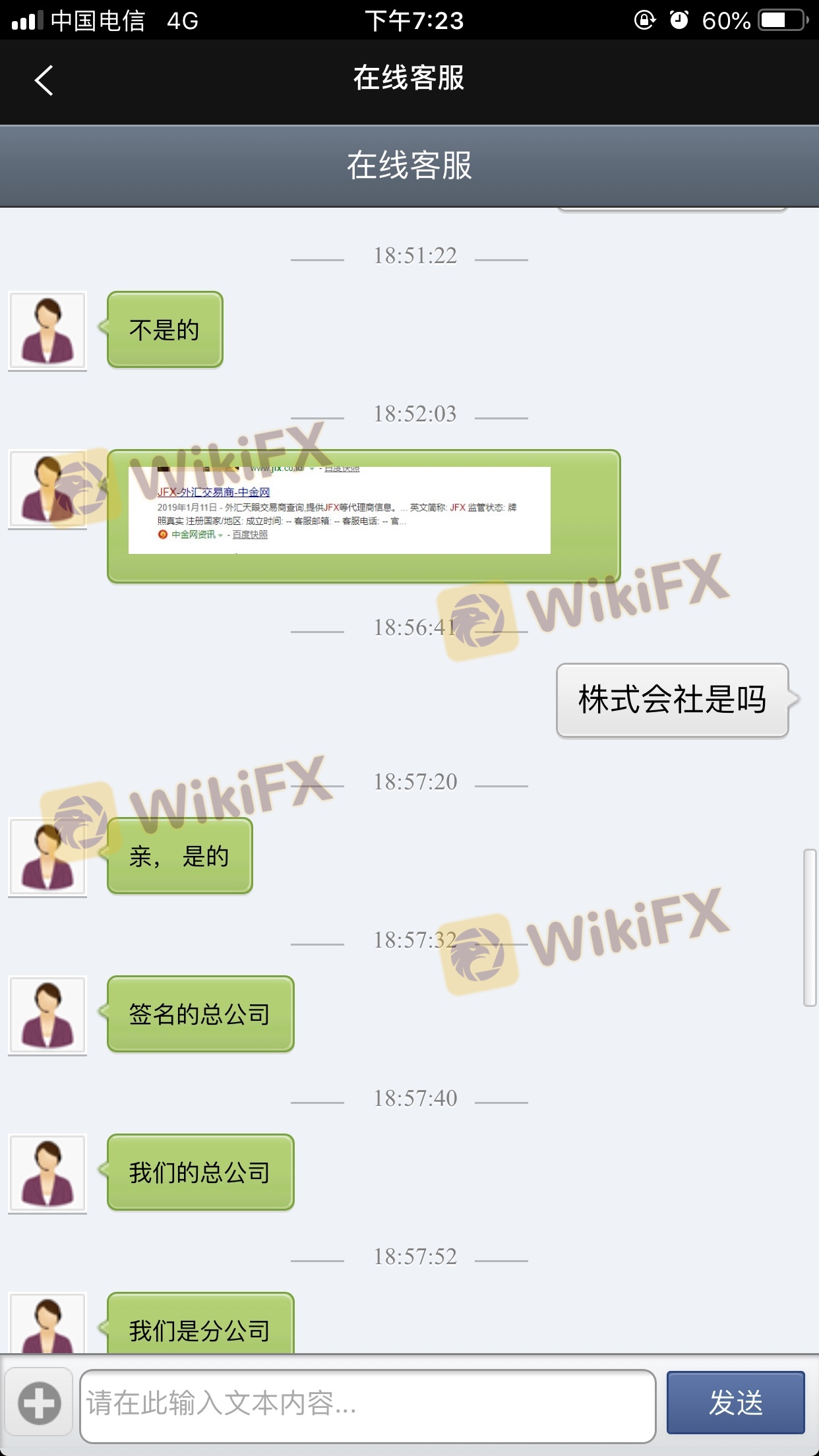Viewport: 819px width, 1456px height.
Task: Go back from the 在线客服 chat
Action: tap(44, 80)
